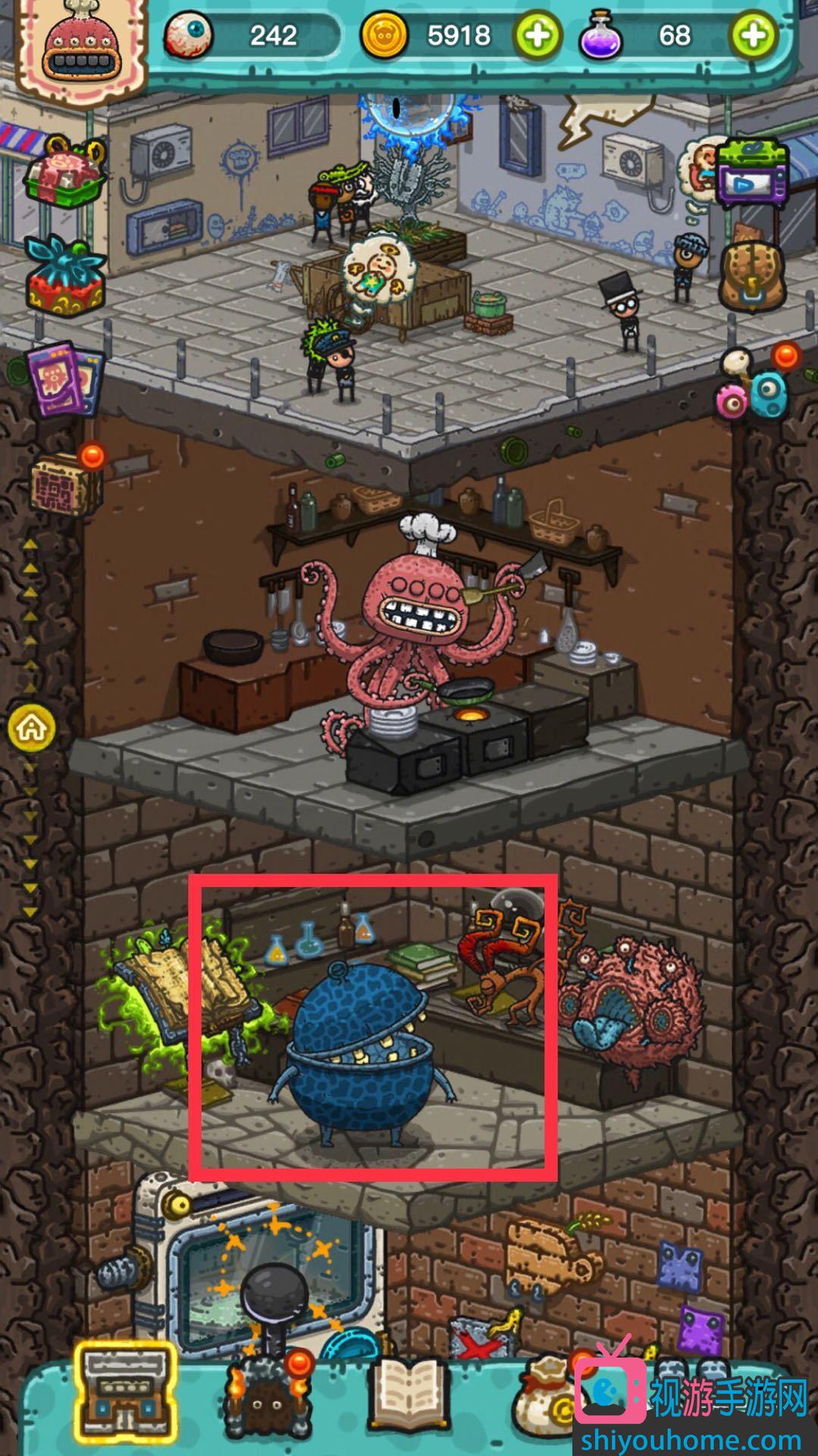Open the purple cards icon
Screen dimensions: 818x1456
point(64,377)
